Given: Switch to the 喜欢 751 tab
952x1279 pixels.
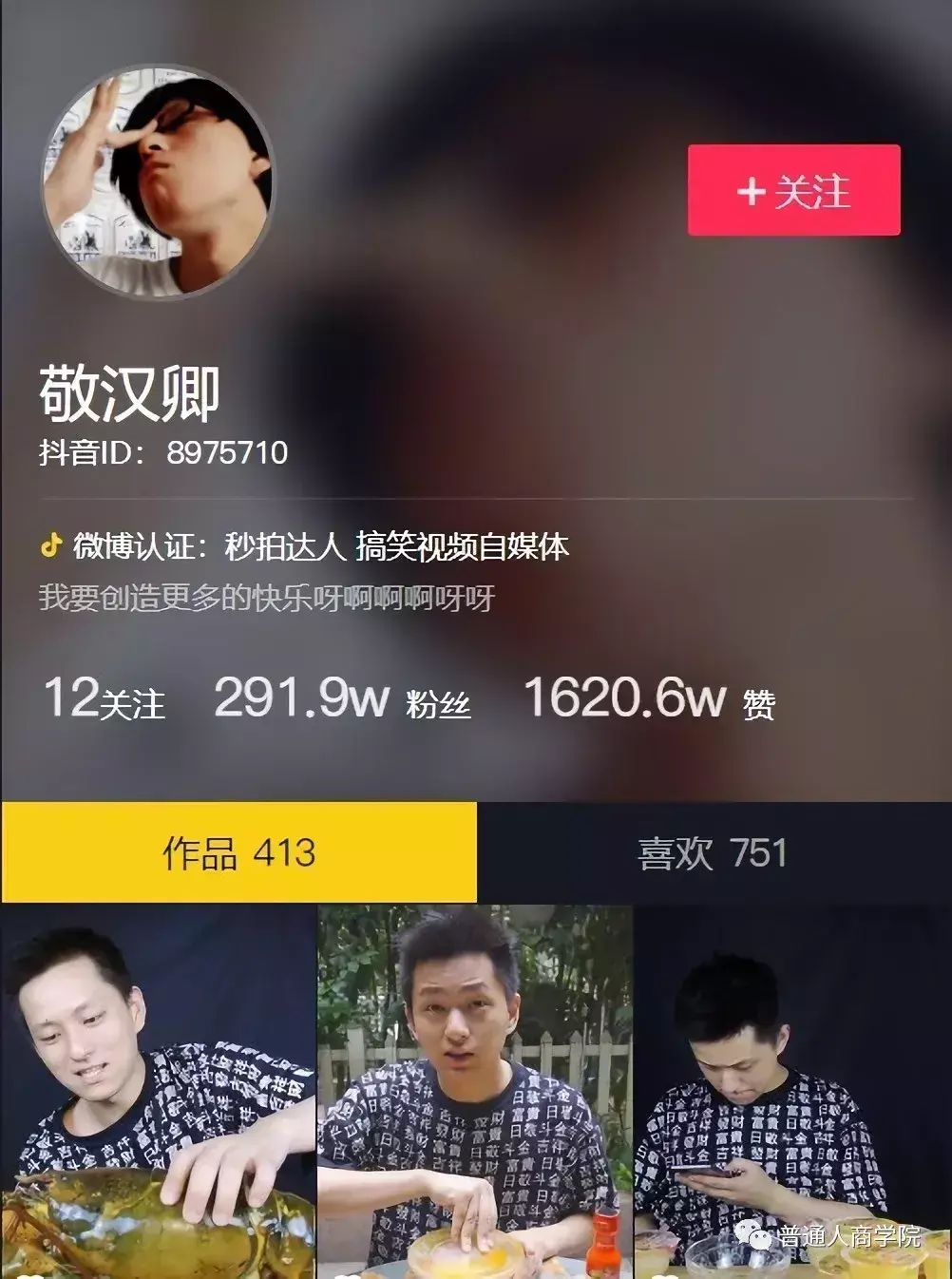Looking at the screenshot, I should [714, 852].
